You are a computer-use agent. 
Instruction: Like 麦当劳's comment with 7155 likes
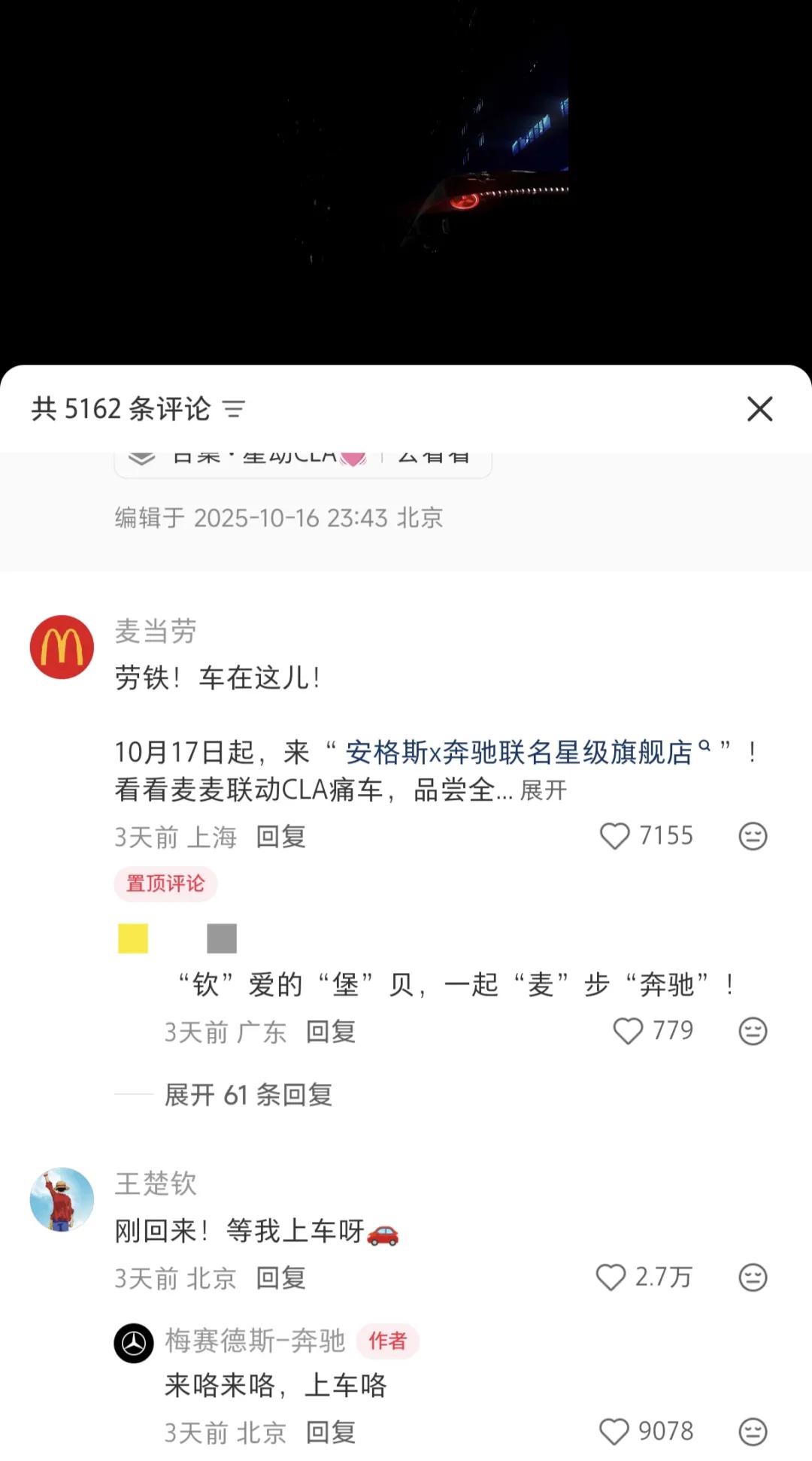click(x=614, y=836)
